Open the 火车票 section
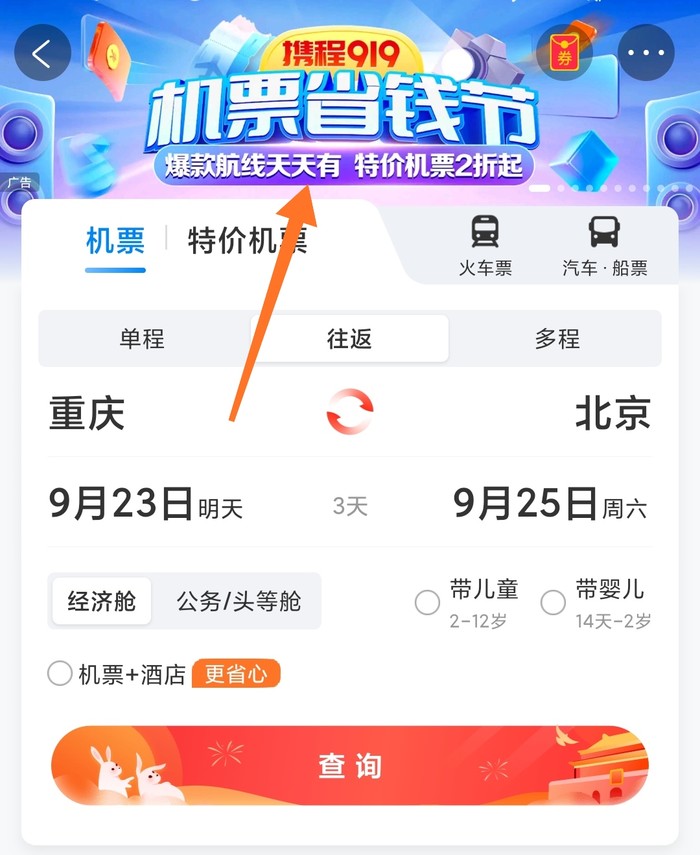 [x=485, y=247]
